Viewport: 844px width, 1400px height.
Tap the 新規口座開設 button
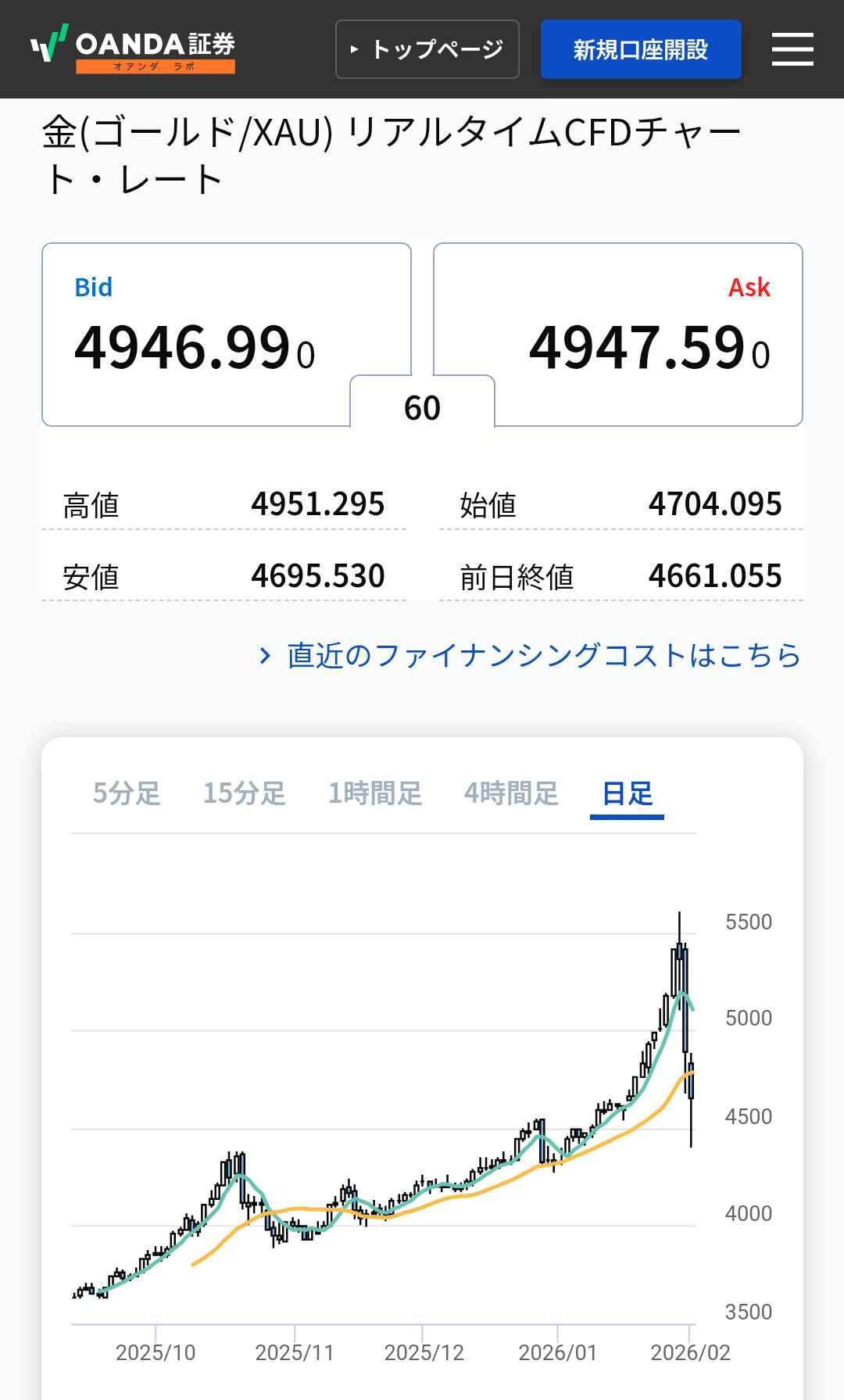pyautogui.click(x=641, y=49)
